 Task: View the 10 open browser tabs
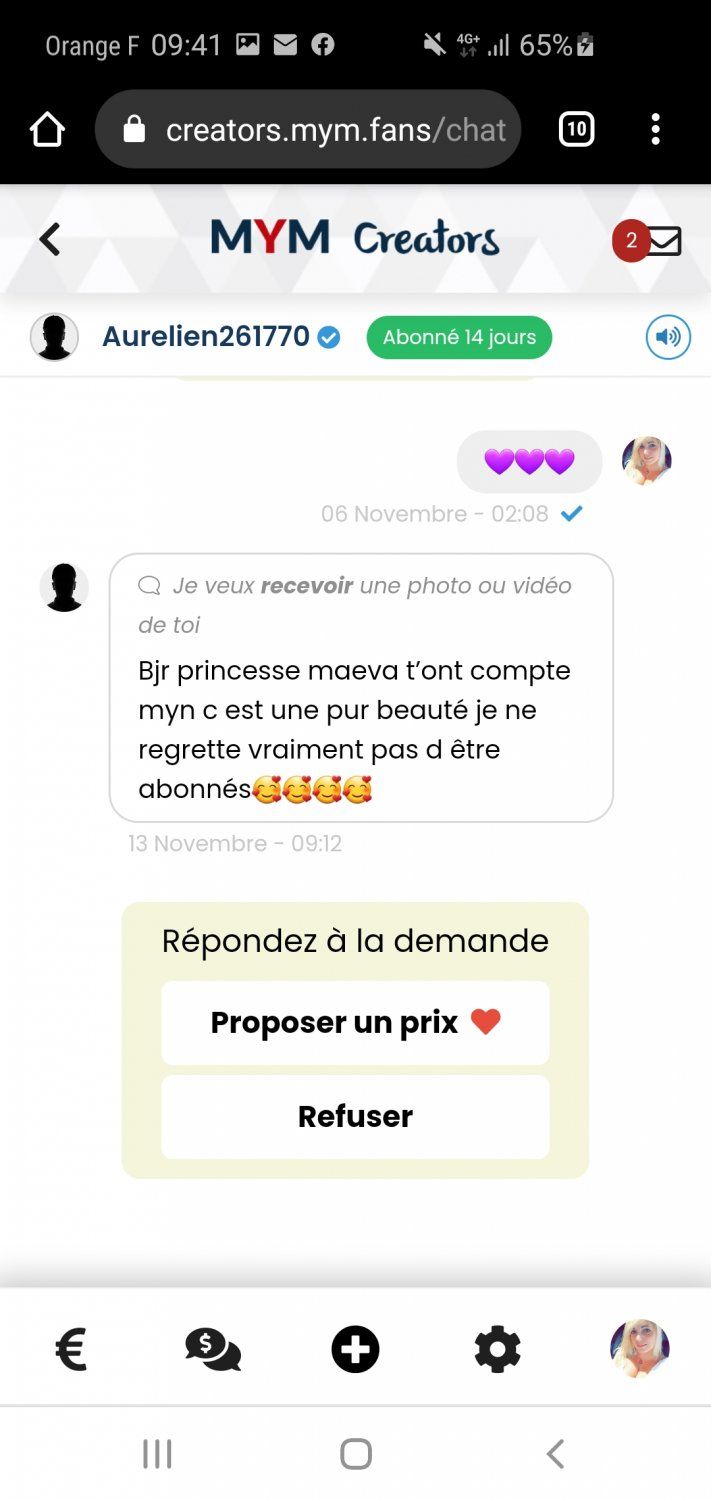tap(576, 129)
